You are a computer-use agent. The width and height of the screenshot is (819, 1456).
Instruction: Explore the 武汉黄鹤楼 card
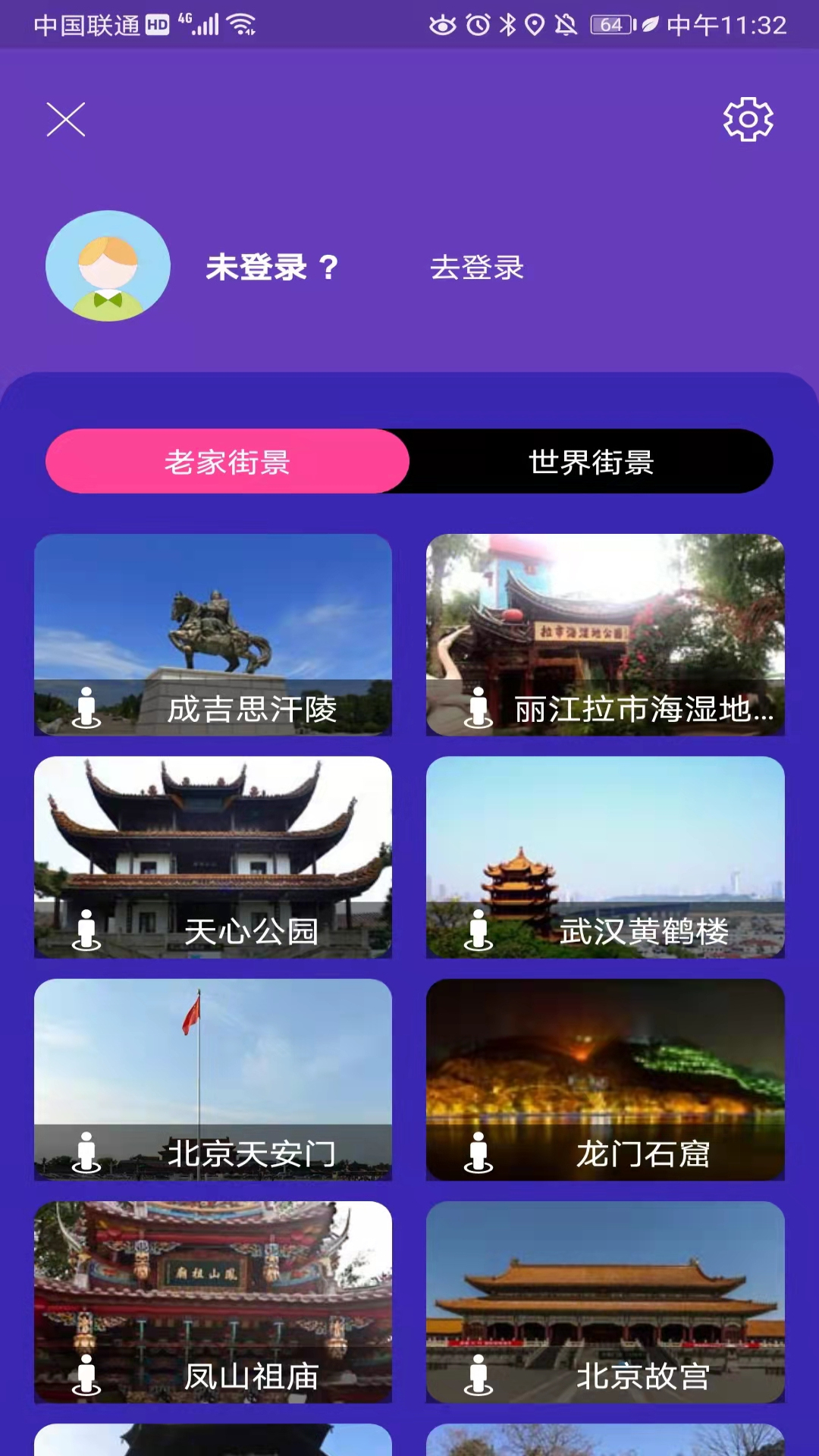click(x=605, y=857)
